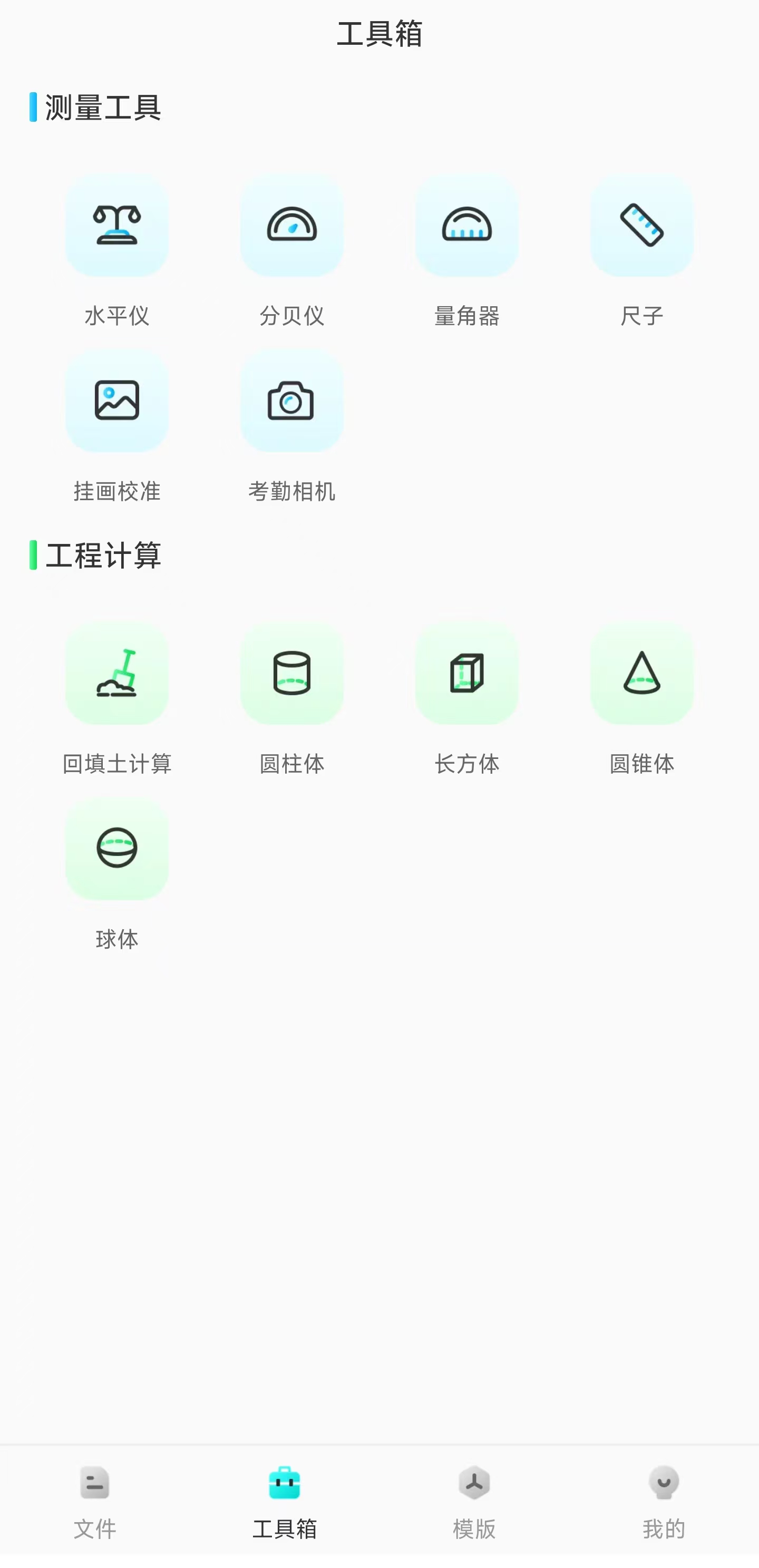Launch the 考勤相机 attendance camera
Viewport: 759px width, 1568px height.
click(x=291, y=401)
